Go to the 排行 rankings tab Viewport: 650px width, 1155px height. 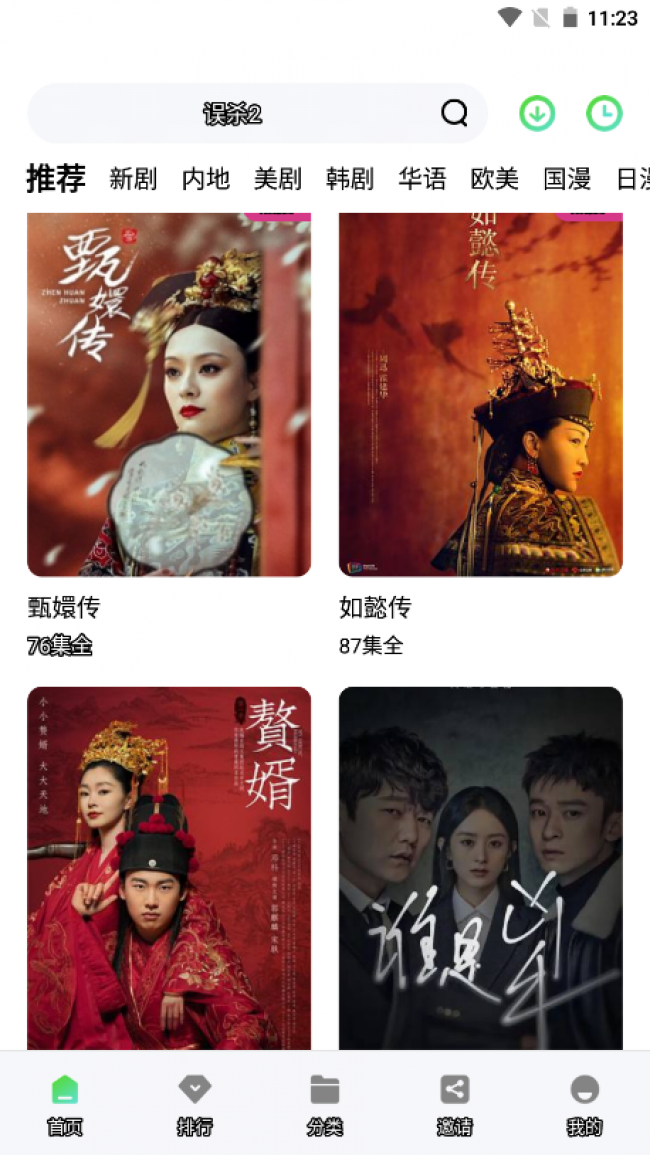tap(195, 1104)
